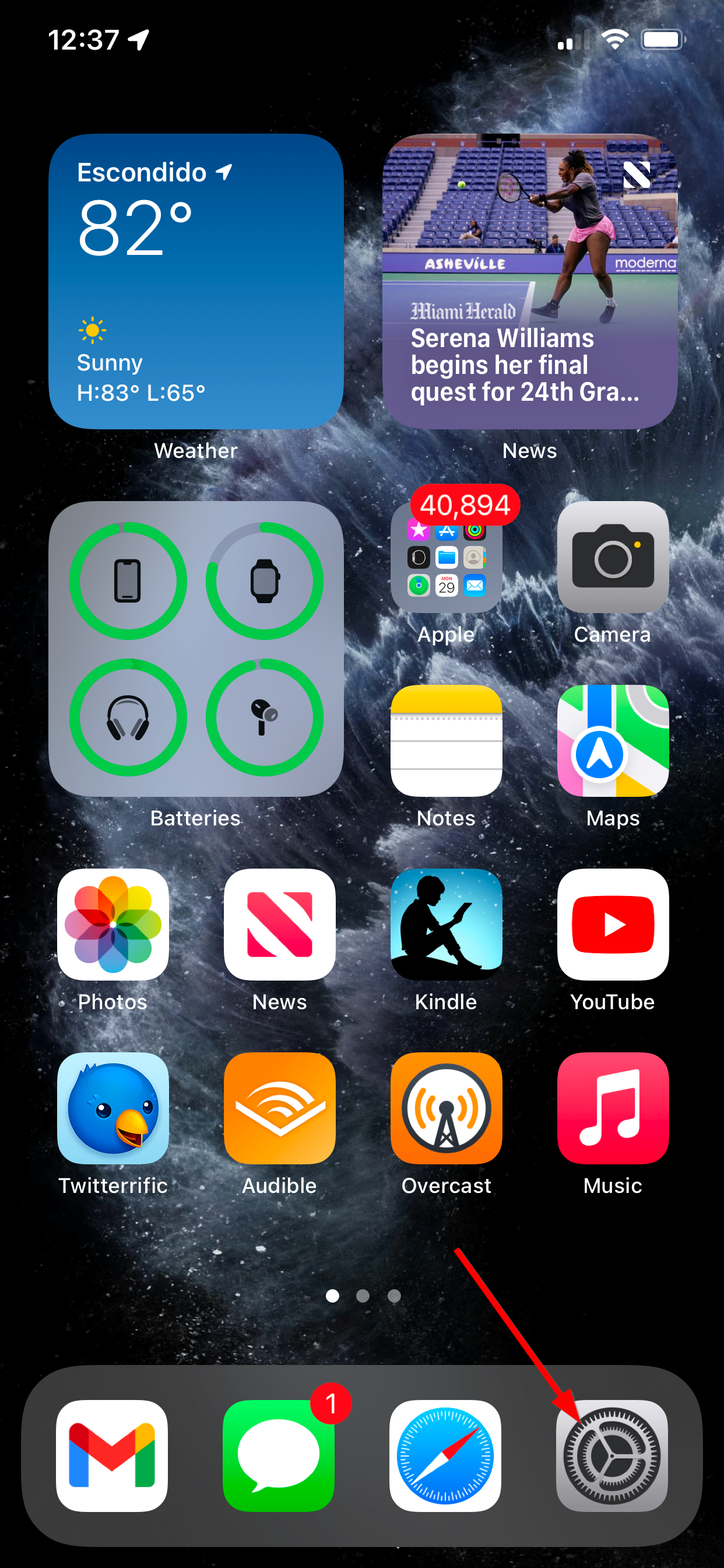Open Settings from the dock
Viewport: 724px width, 1568px height.
coord(611,1455)
